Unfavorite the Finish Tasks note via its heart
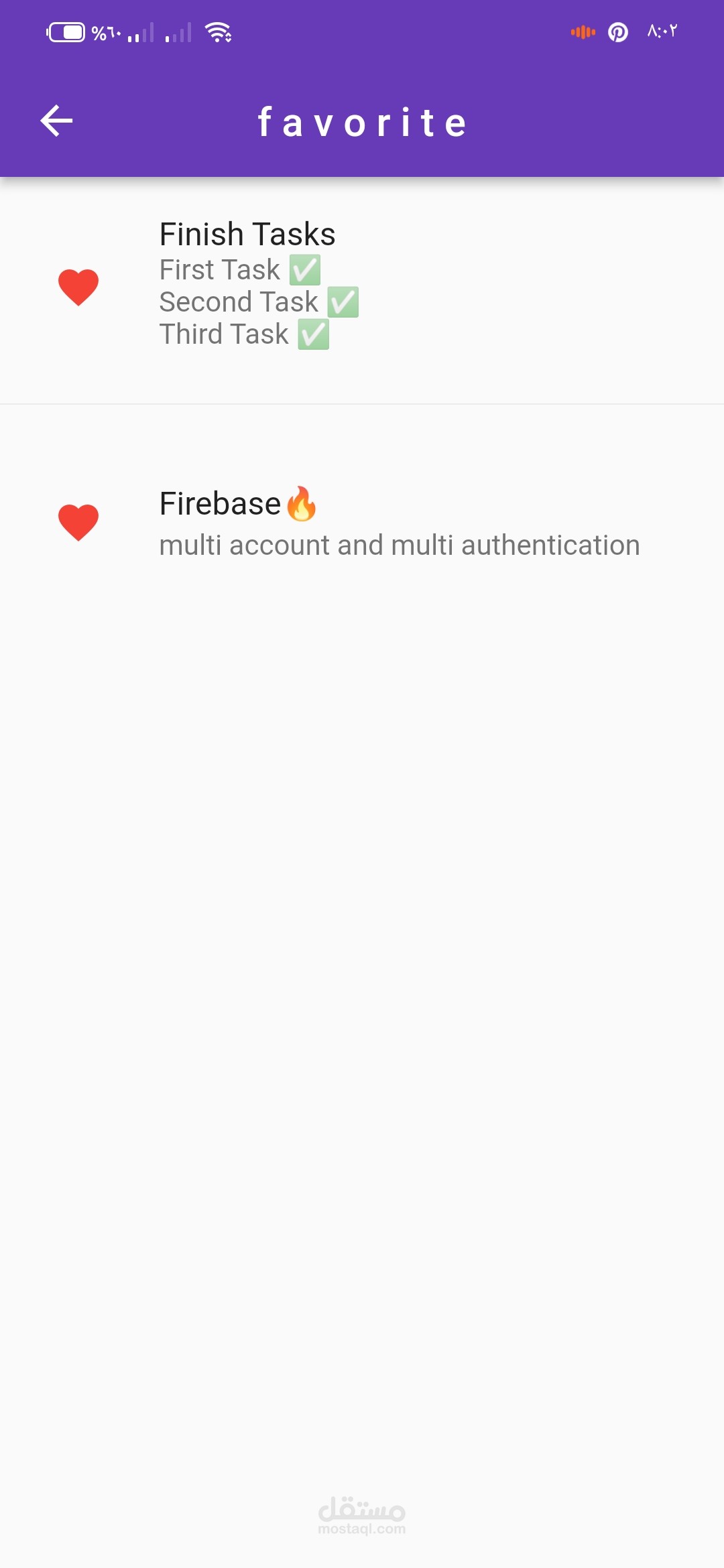Image resolution: width=724 pixels, height=1568 pixels. [78, 287]
